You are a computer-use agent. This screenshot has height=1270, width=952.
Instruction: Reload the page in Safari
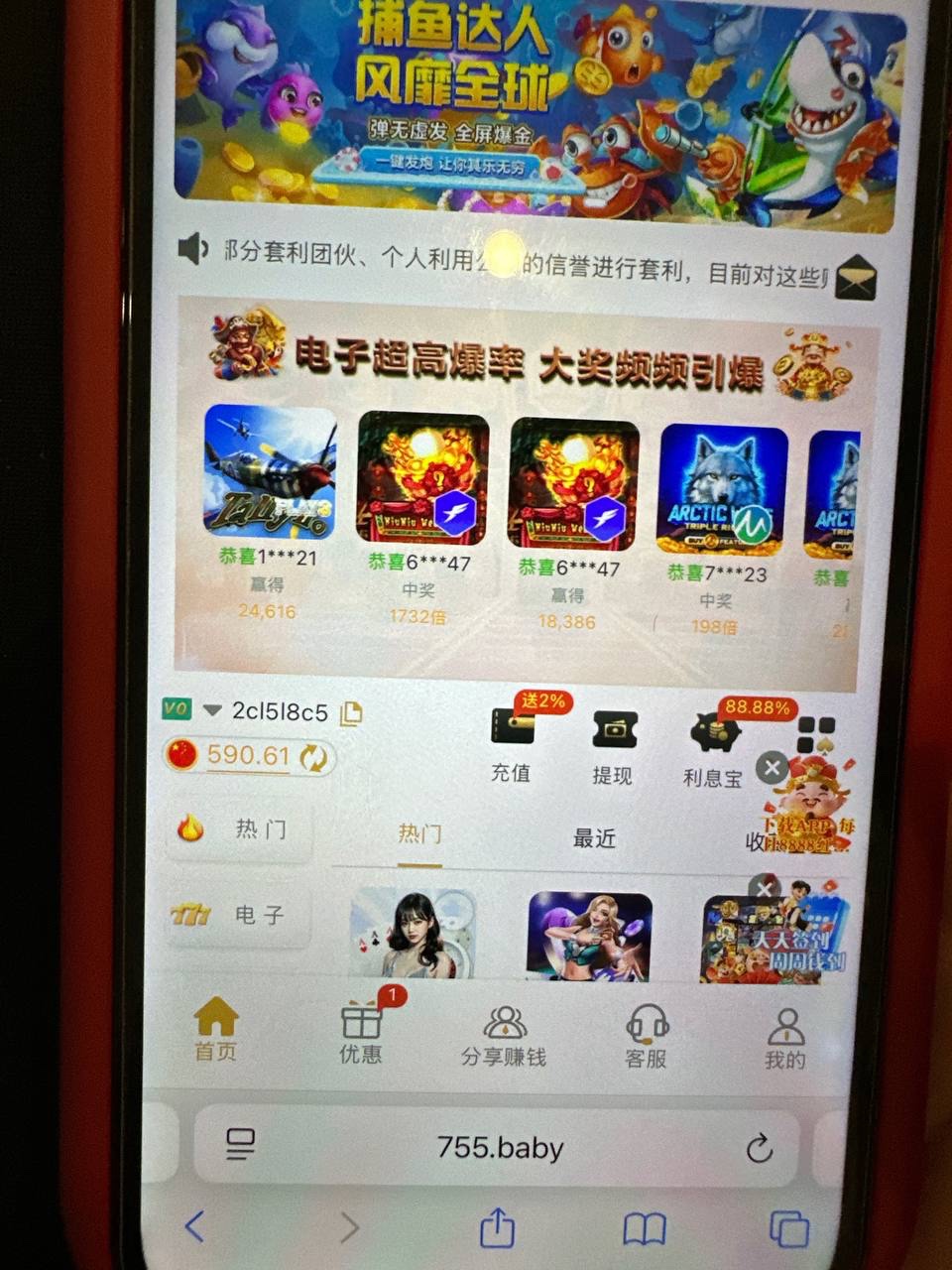click(759, 1149)
